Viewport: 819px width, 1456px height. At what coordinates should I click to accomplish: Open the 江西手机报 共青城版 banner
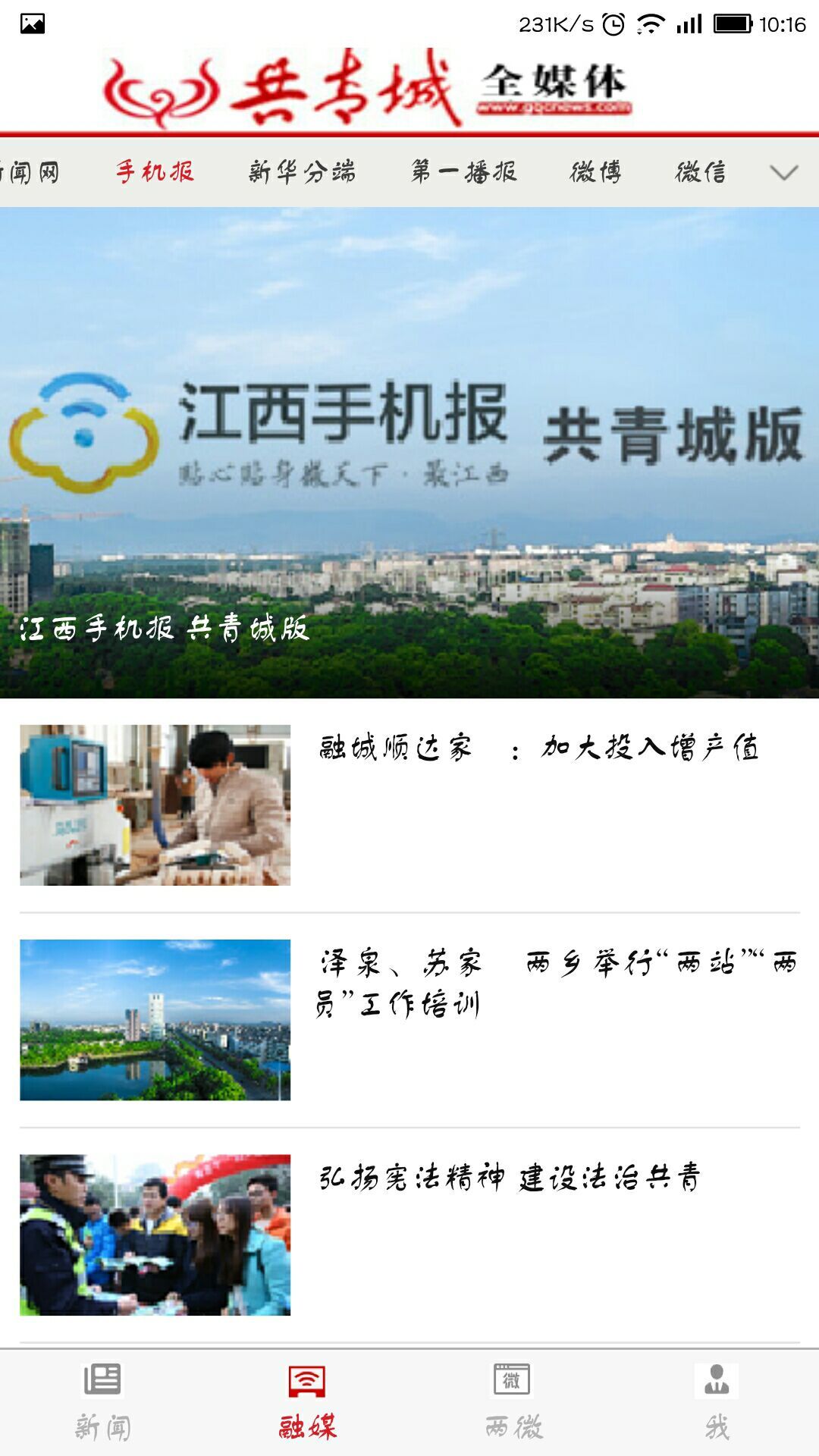pos(409,452)
